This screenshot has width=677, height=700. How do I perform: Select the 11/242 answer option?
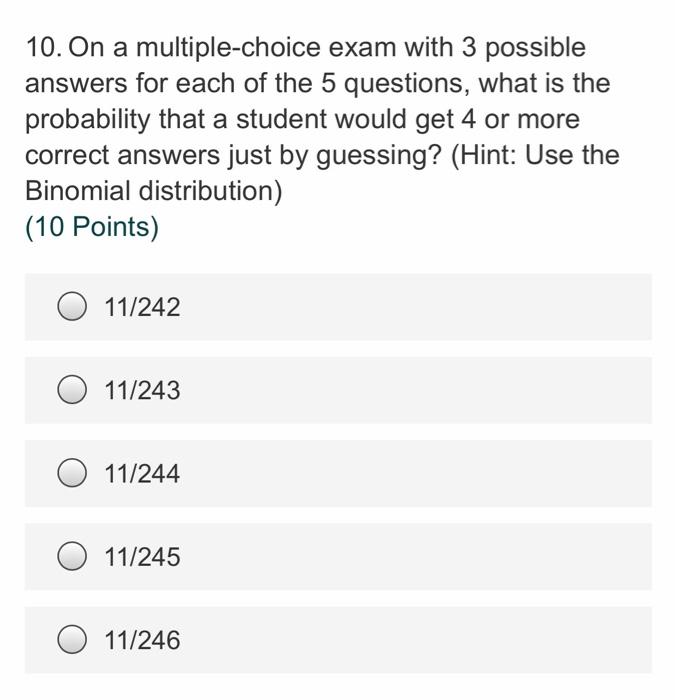point(72,307)
